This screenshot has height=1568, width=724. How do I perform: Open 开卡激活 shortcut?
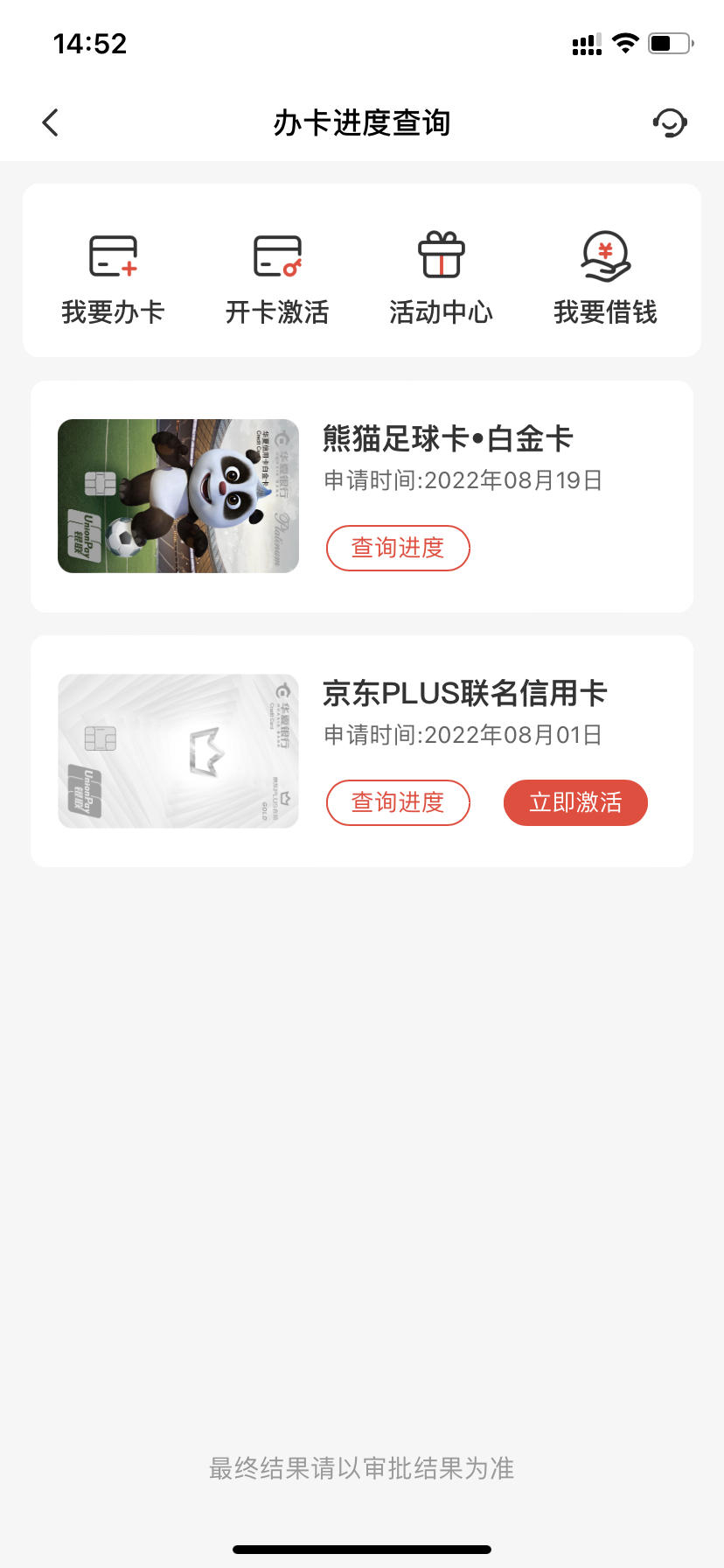tap(277, 278)
